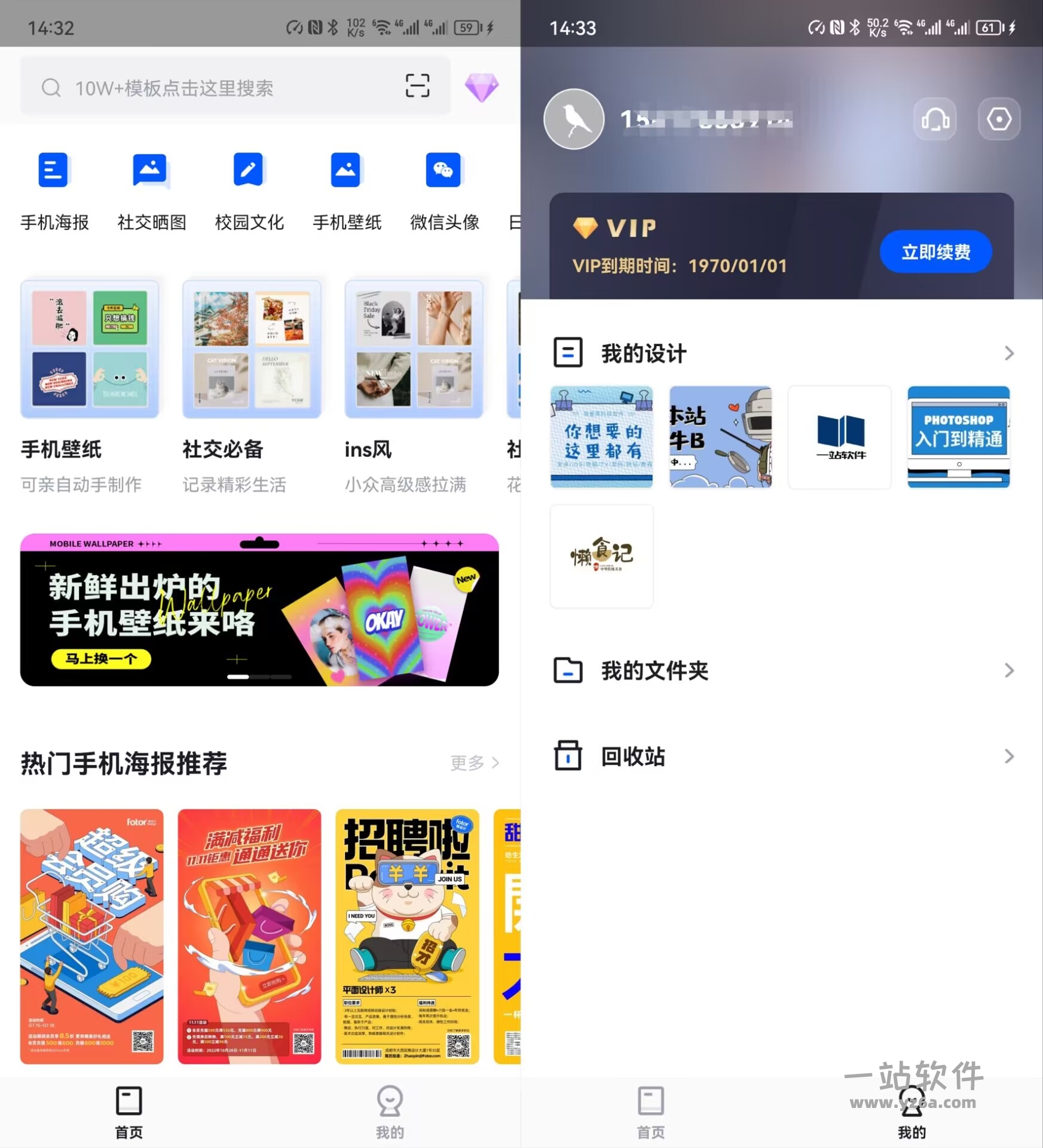This screenshot has height=1148, width=1043.
Task: Tap the 立即续费 renew button
Action: click(935, 252)
